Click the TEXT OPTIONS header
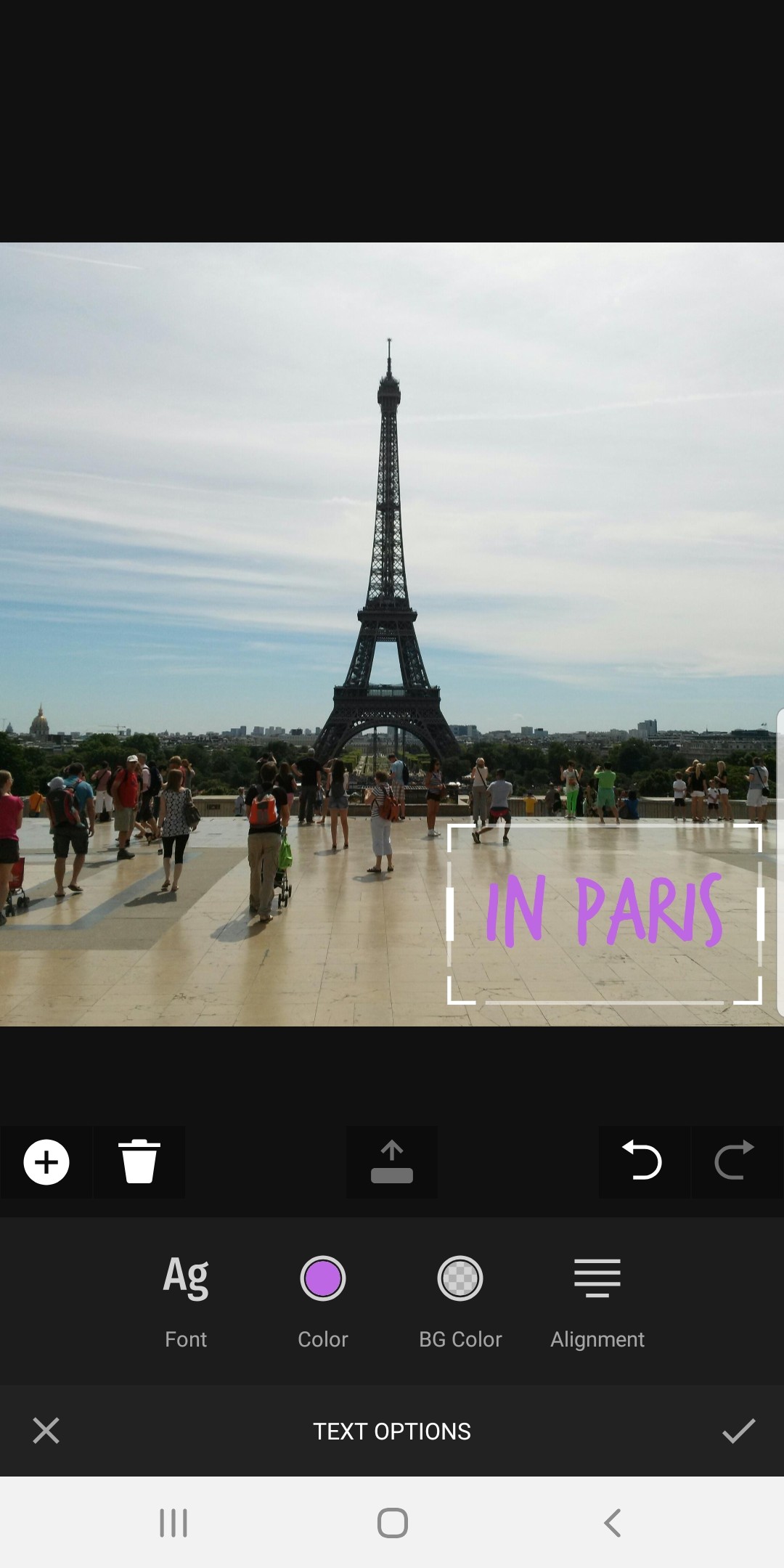The height and width of the screenshot is (1568, 784). pos(391,1431)
